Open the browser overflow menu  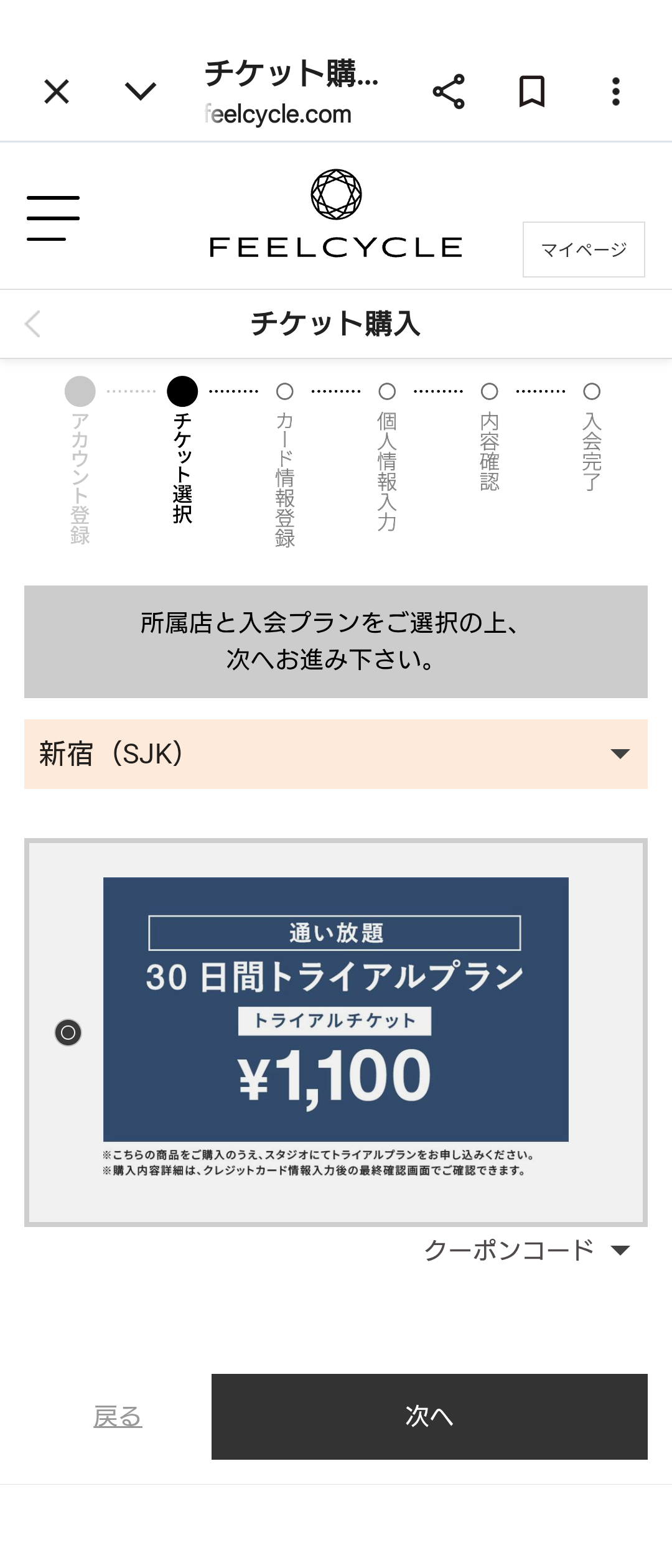click(615, 92)
